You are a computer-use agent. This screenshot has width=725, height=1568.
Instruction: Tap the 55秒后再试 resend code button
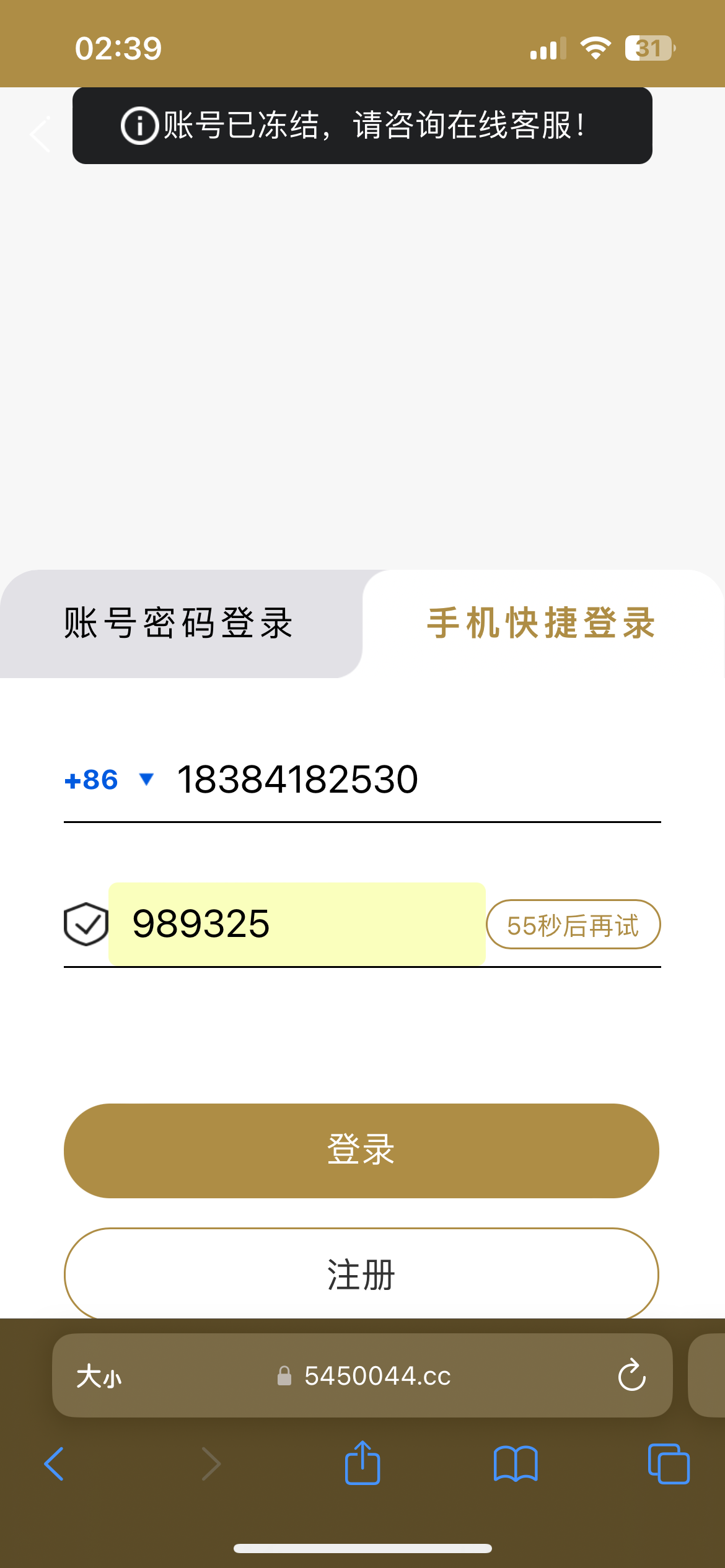coord(573,925)
